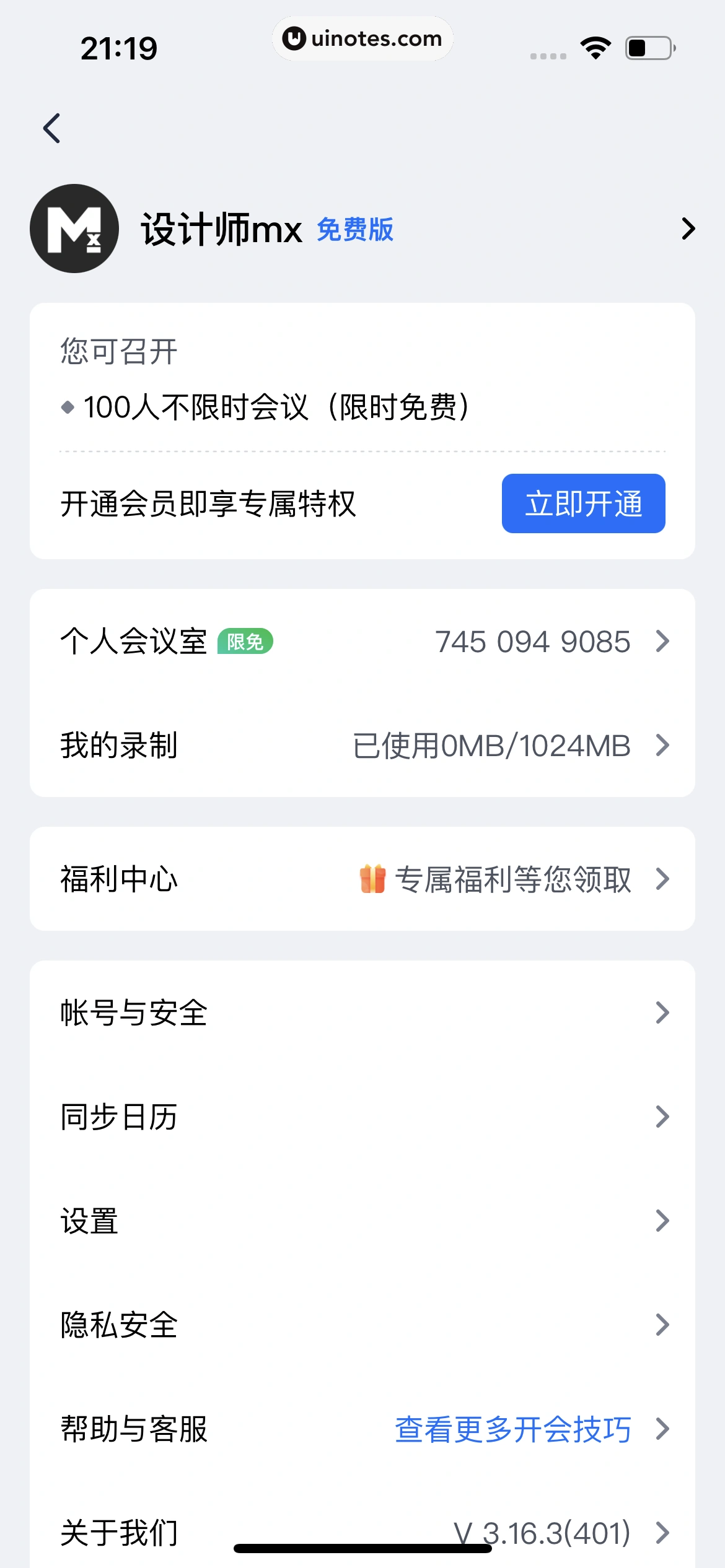Expand 福利中心 using its arrow
Screen dimensions: 725x1568
coord(662,878)
